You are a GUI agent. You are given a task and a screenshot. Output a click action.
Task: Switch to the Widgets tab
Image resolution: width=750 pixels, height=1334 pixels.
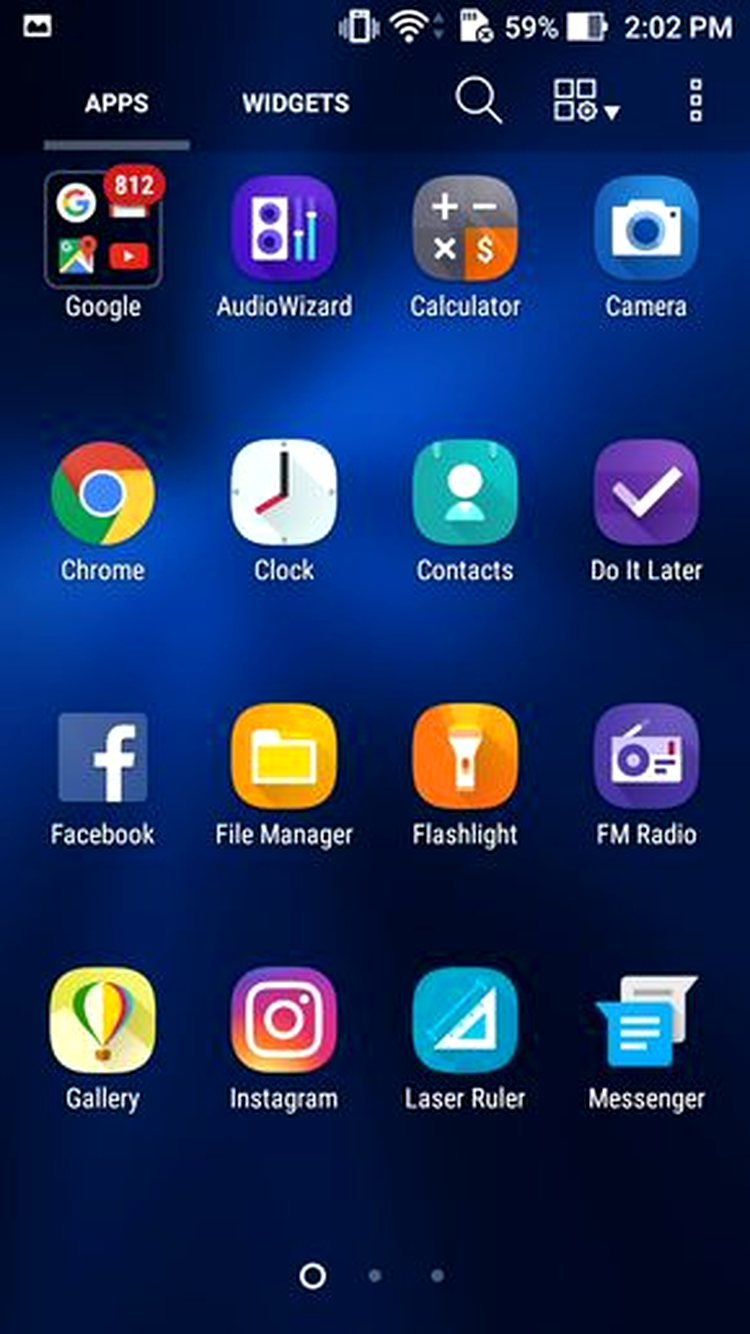click(x=295, y=103)
